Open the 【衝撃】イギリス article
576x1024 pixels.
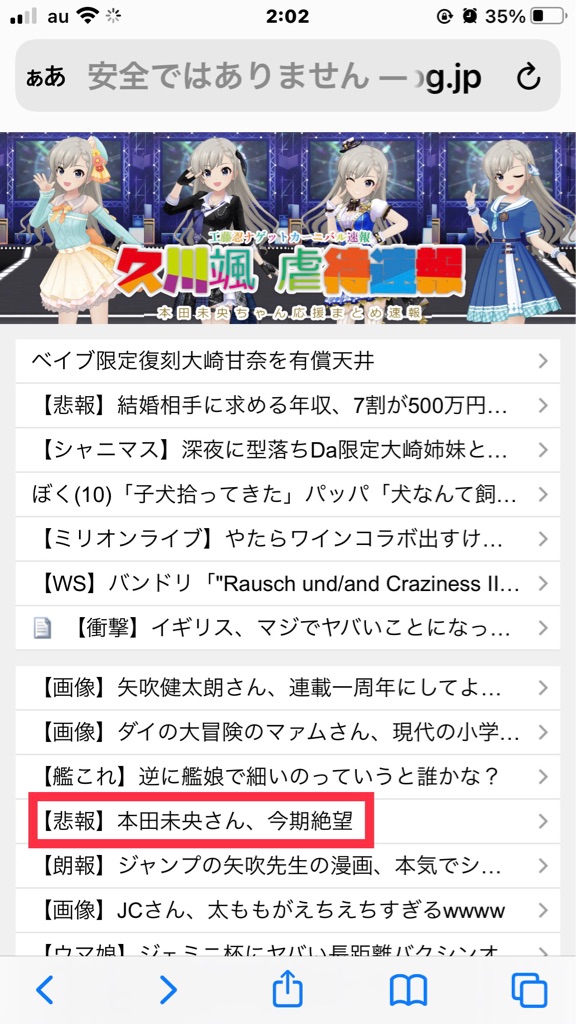[x=288, y=628]
